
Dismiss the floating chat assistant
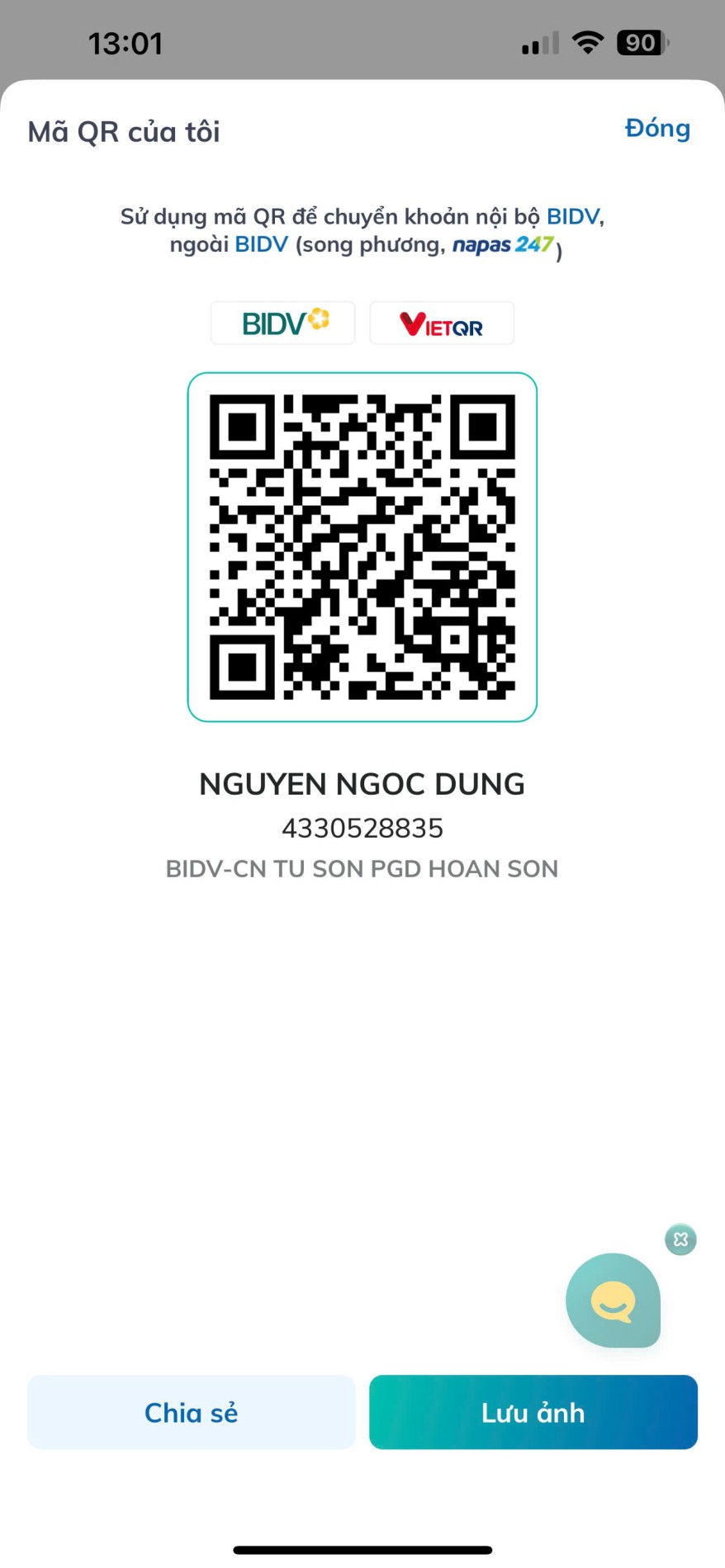click(x=680, y=1239)
